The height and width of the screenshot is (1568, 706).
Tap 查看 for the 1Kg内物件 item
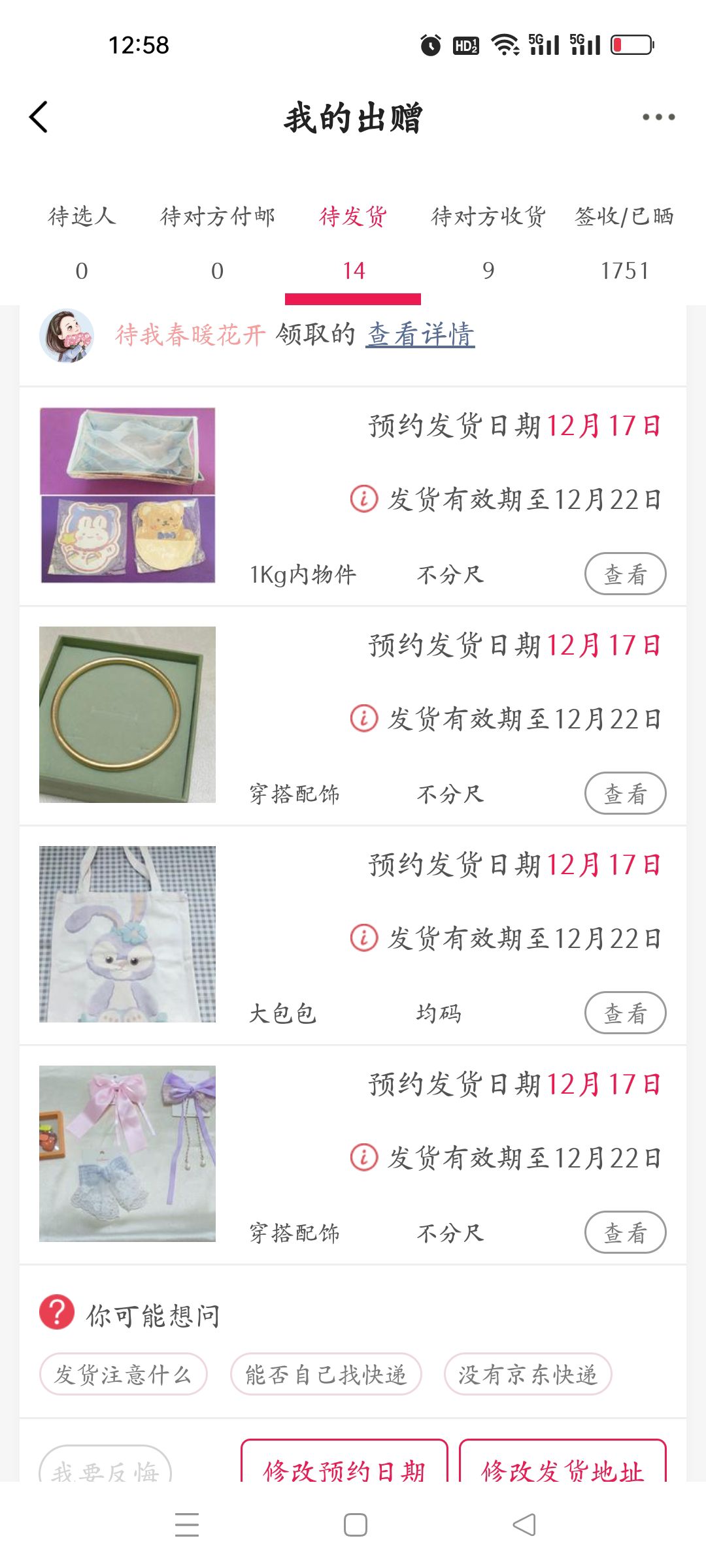pyautogui.click(x=625, y=574)
